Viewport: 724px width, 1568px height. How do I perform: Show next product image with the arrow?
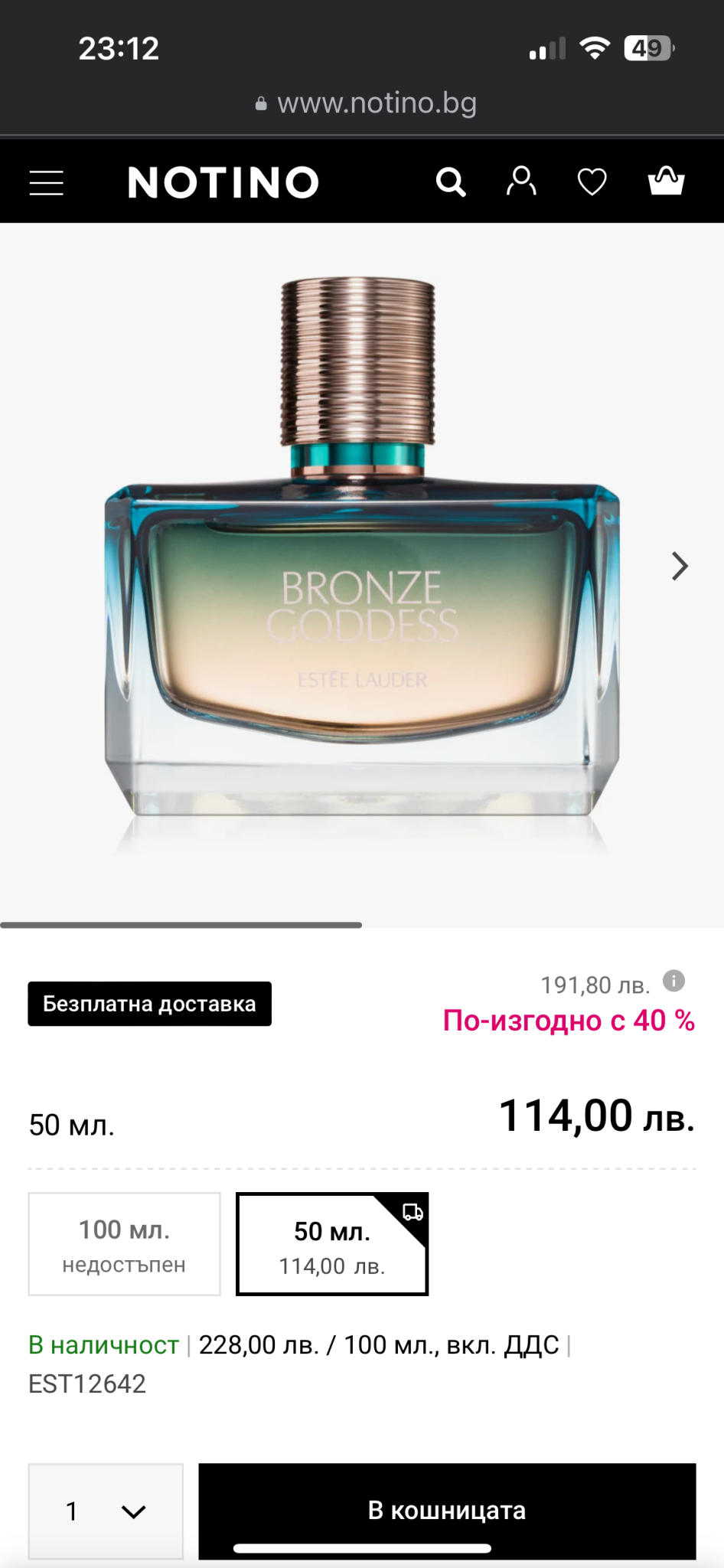[679, 567]
